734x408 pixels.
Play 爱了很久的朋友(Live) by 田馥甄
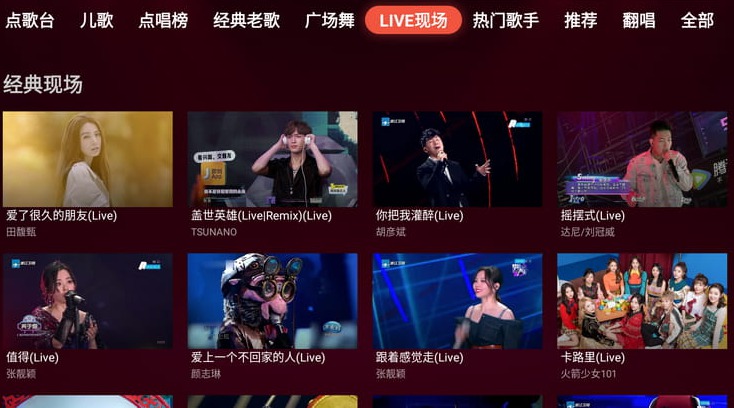(x=88, y=159)
